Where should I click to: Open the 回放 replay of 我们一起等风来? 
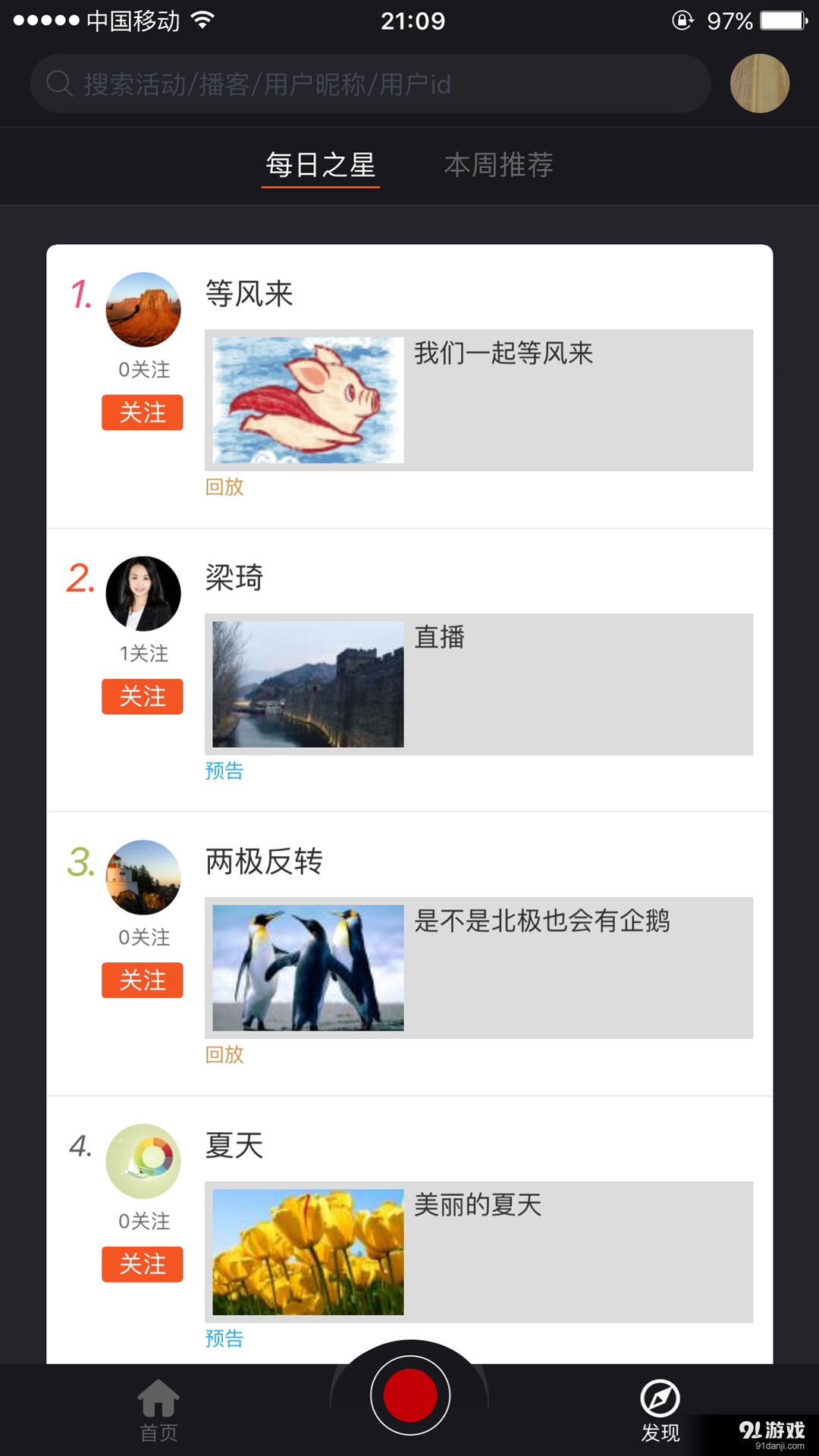pos(224,487)
